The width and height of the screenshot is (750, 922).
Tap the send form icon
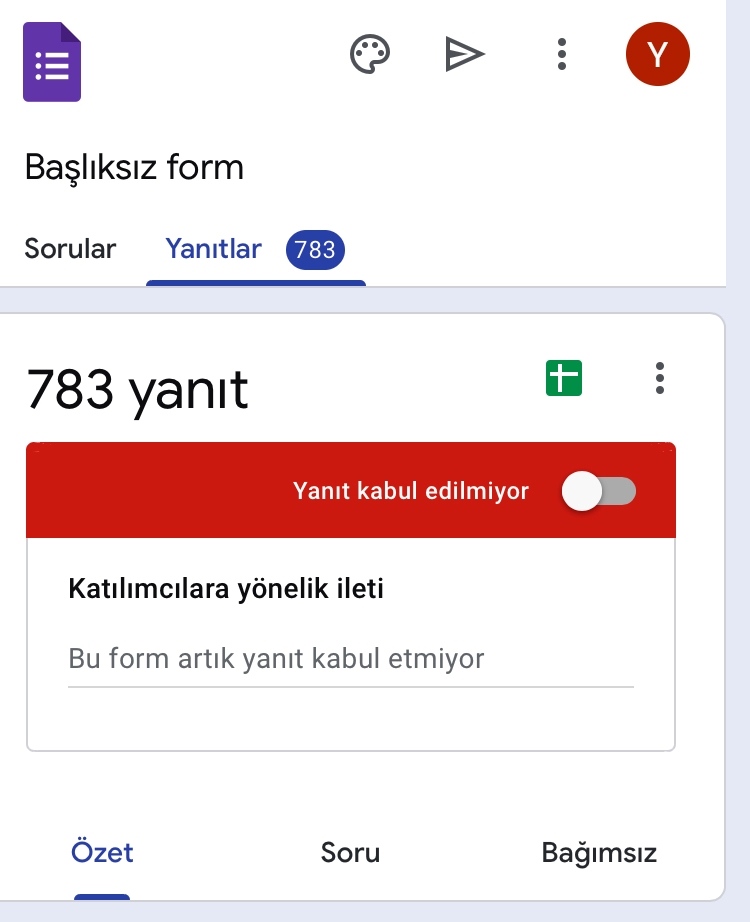(465, 54)
